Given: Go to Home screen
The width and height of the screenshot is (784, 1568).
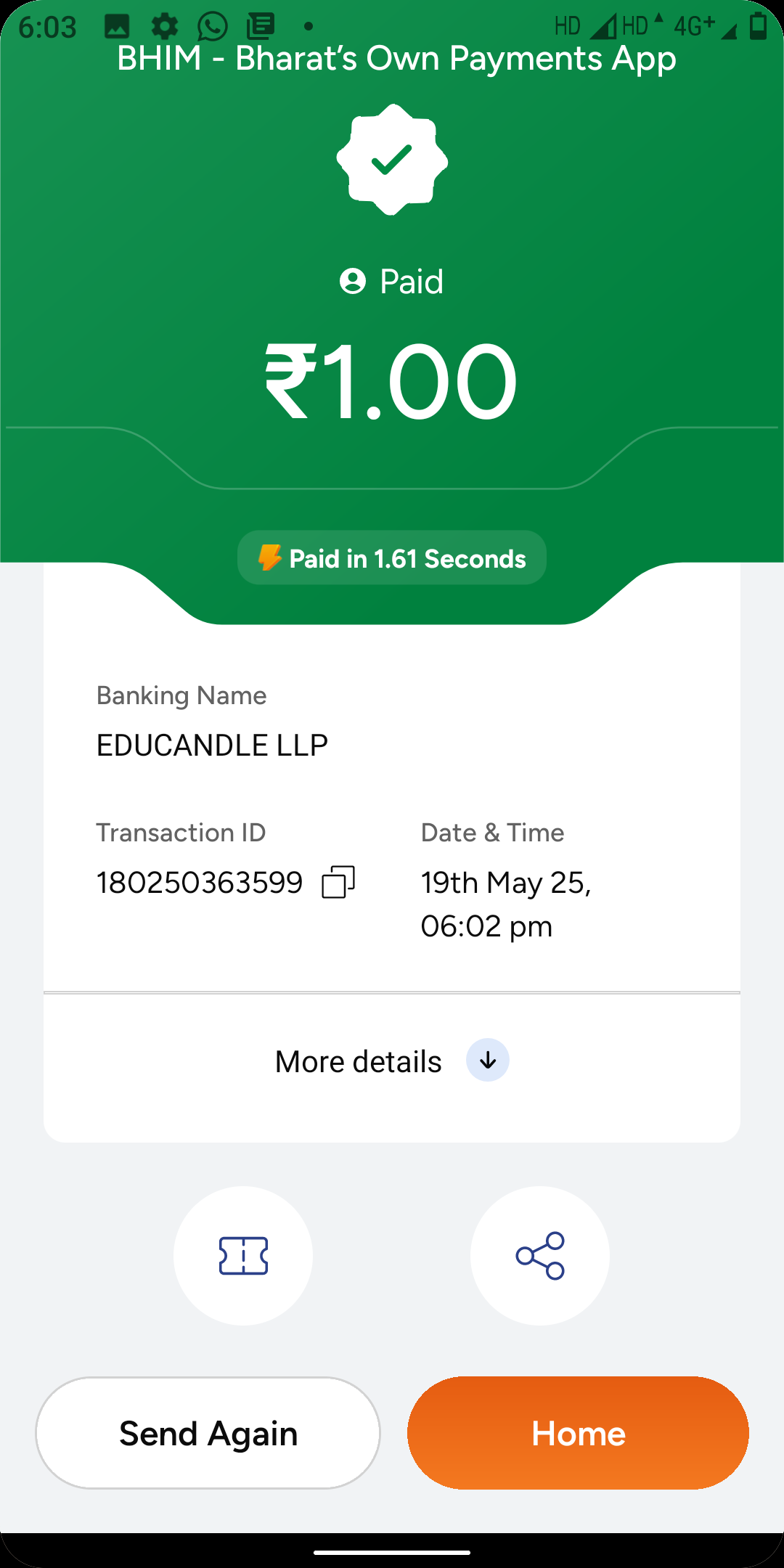Looking at the screenshot, I should (578, 1434).
